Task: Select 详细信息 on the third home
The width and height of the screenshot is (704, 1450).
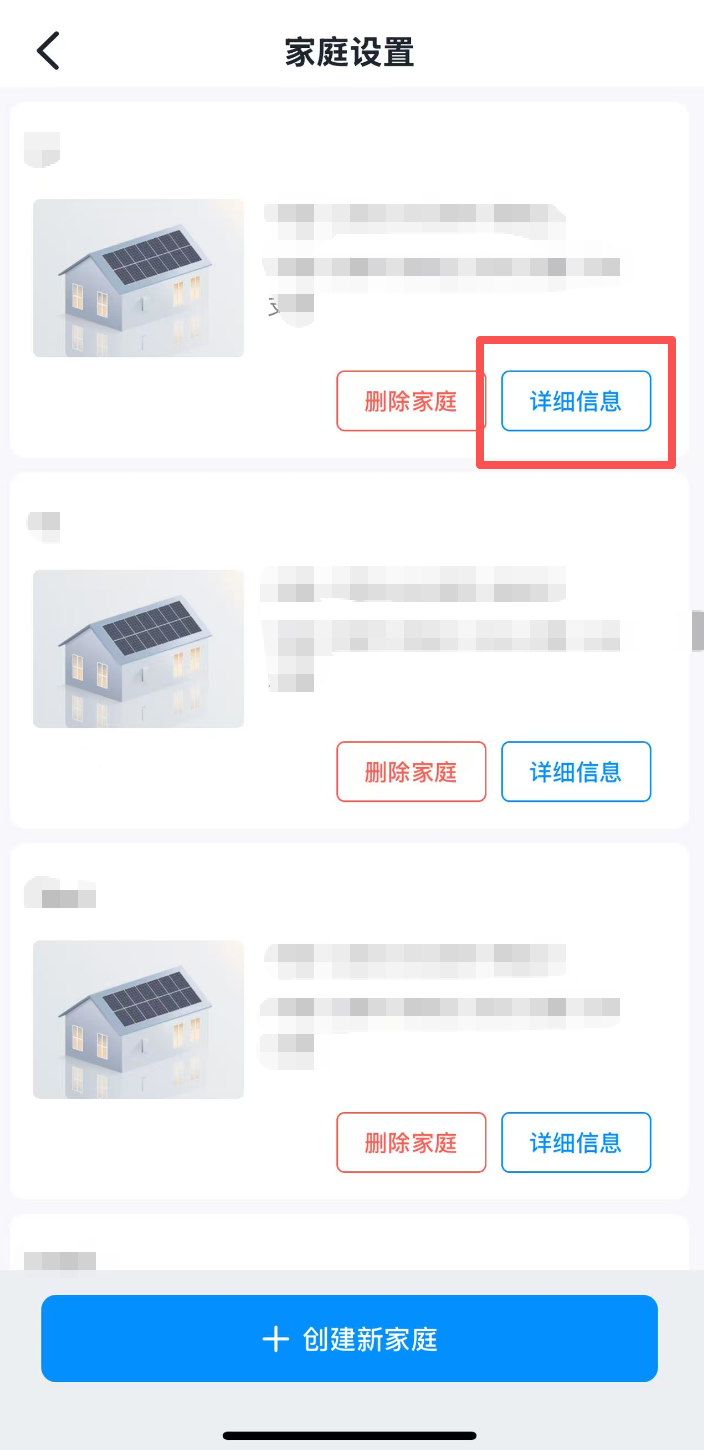Action: pos(576,1142)
